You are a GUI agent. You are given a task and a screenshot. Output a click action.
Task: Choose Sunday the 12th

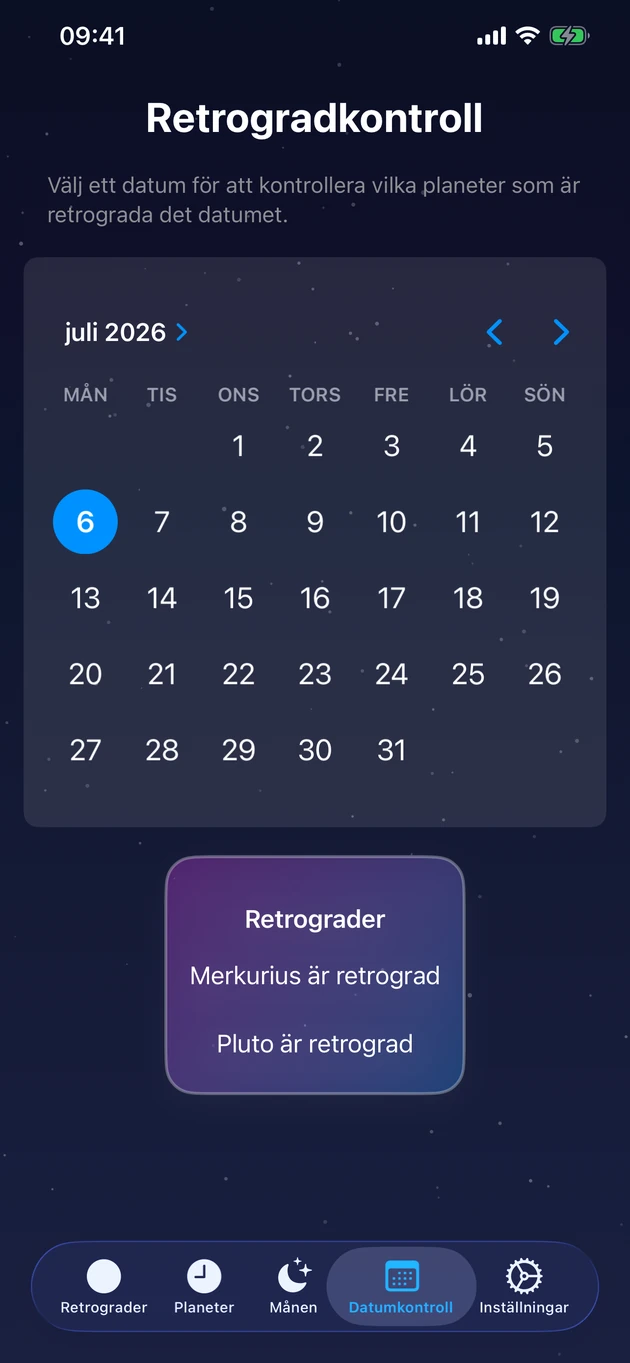click(544, 522)
